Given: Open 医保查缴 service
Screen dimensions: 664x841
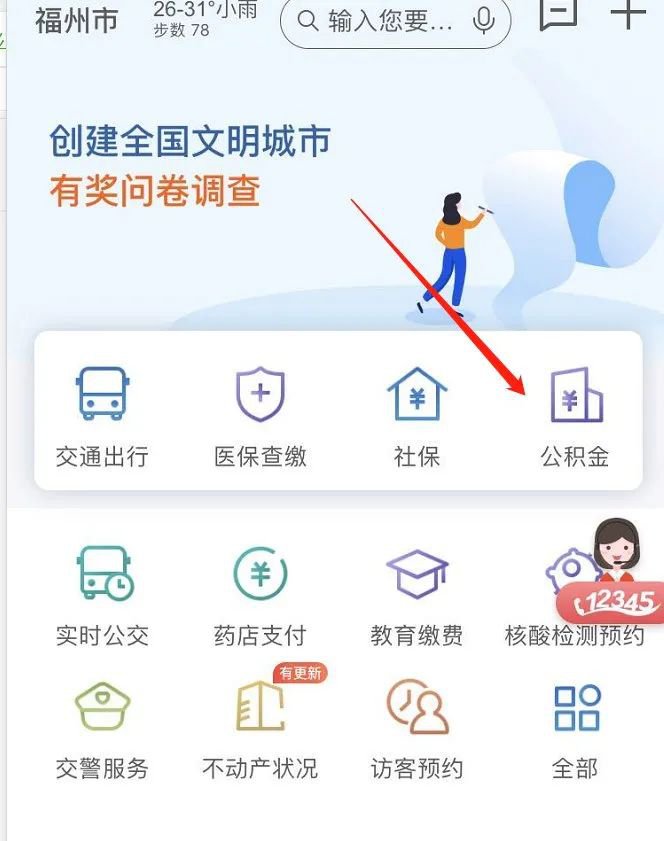Looking at the screenshot, I should 260,416.
